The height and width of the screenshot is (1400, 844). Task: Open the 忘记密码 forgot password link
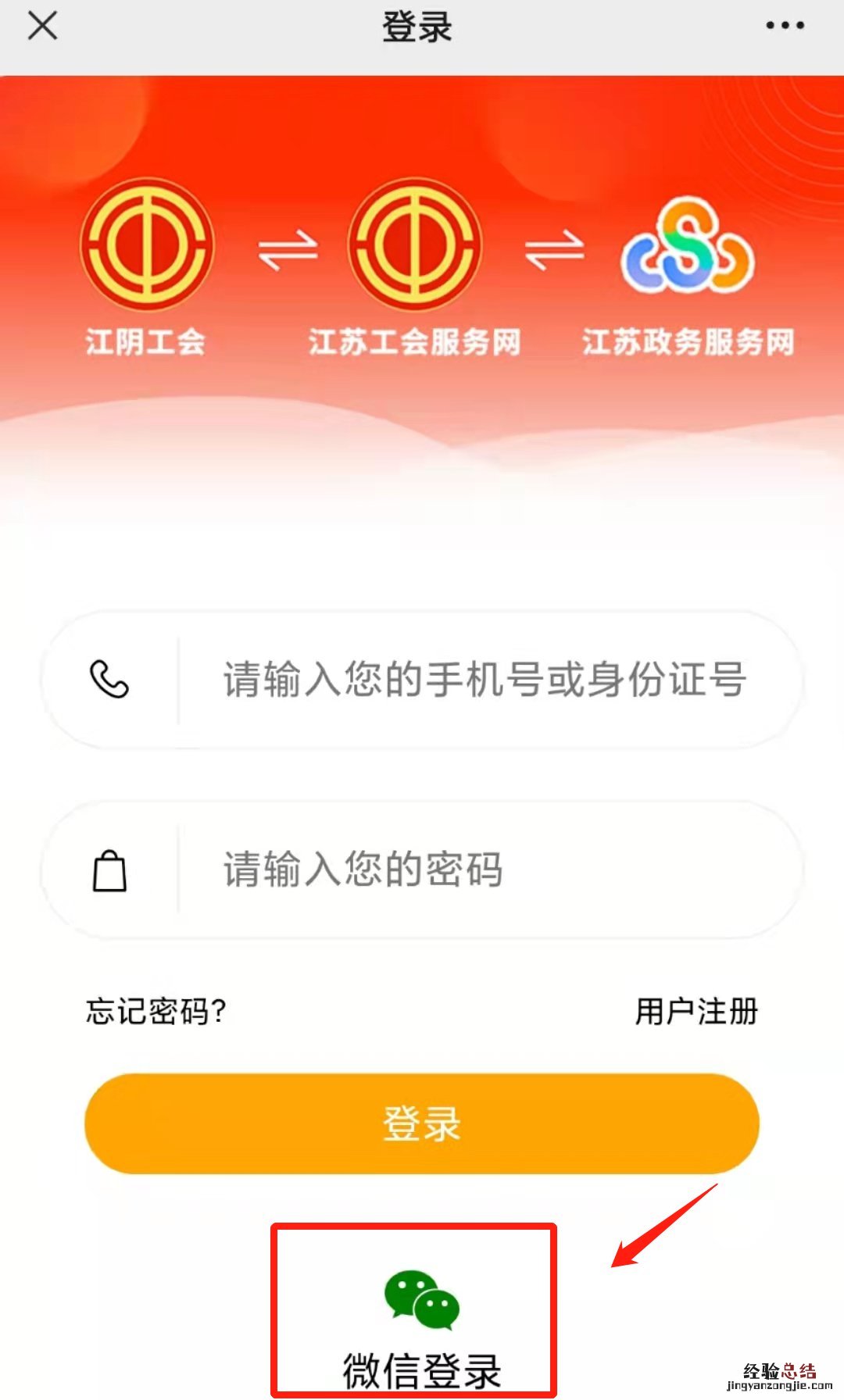156,1011
